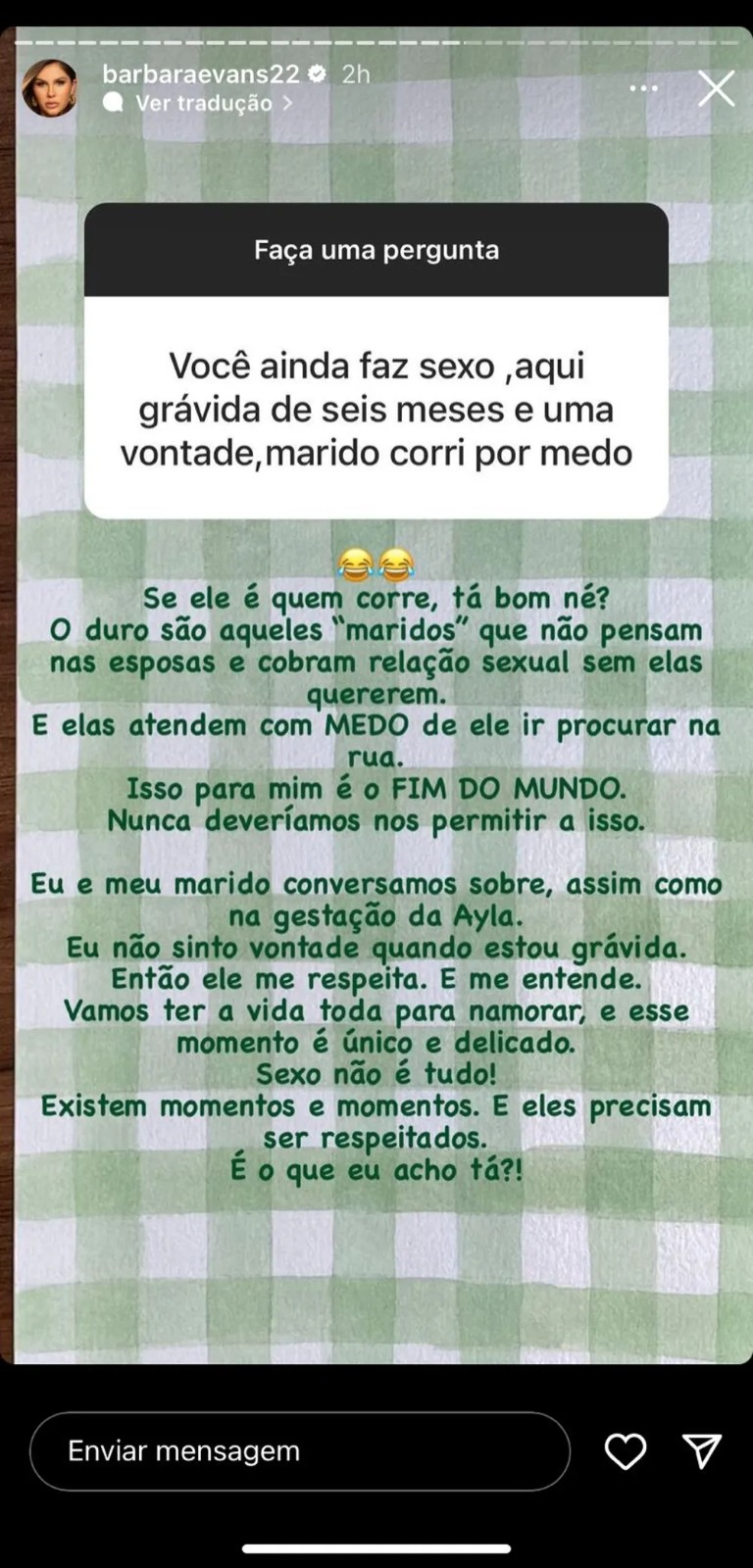Focus the Enviar mensagem reply field
This screenshot has width=753, height=1568.
299,1451
